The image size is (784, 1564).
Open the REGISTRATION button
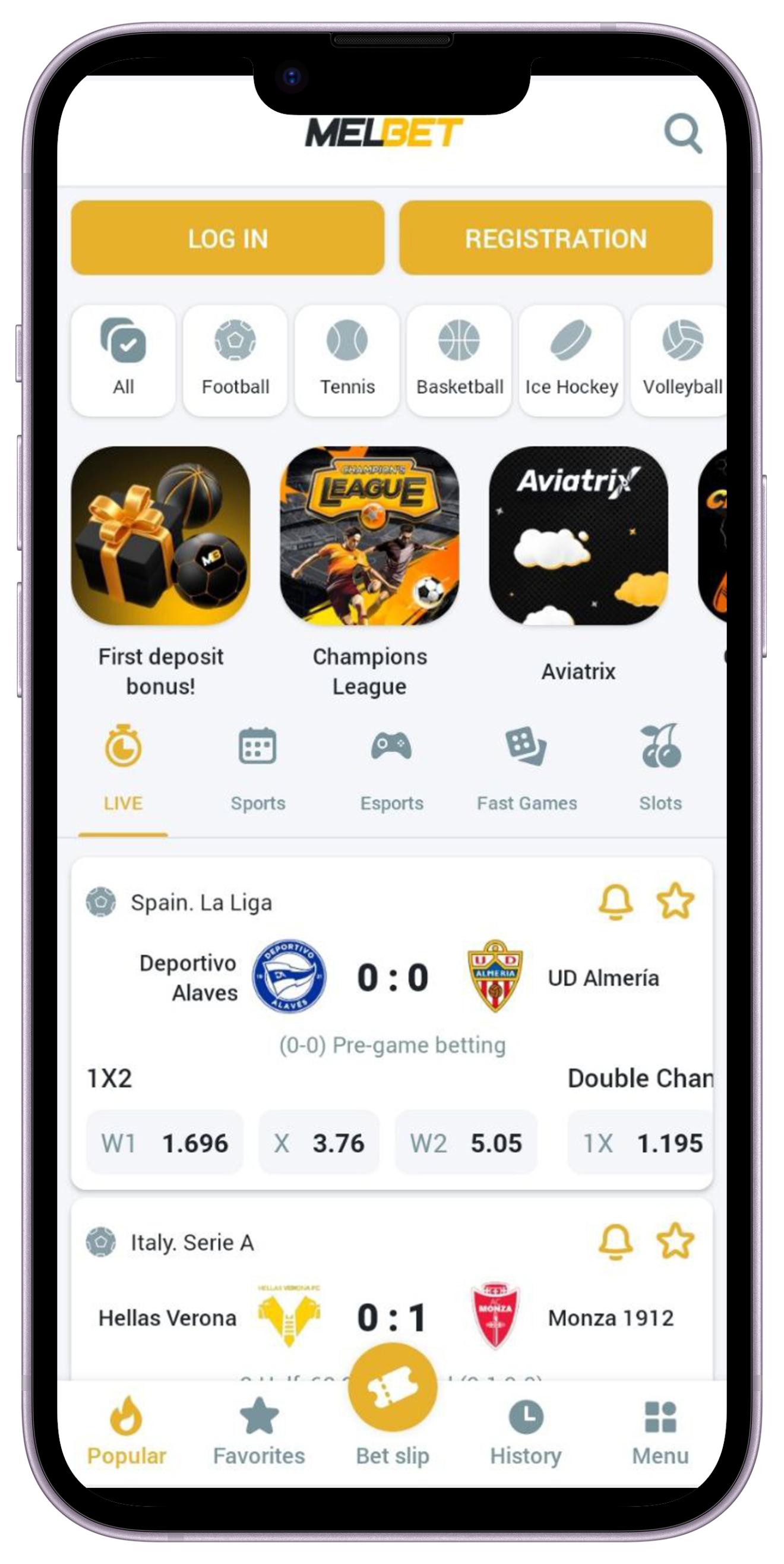pos(555,238)
